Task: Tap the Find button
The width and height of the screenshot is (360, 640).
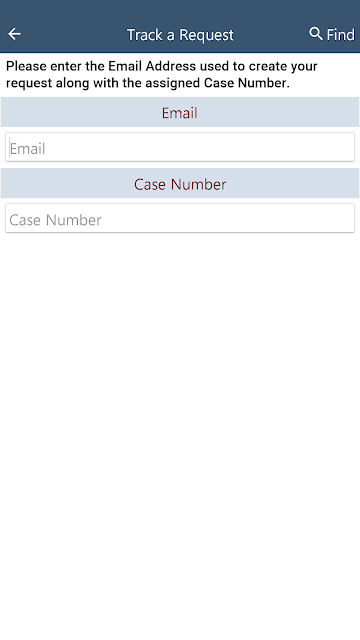Action: click(332, 34)
